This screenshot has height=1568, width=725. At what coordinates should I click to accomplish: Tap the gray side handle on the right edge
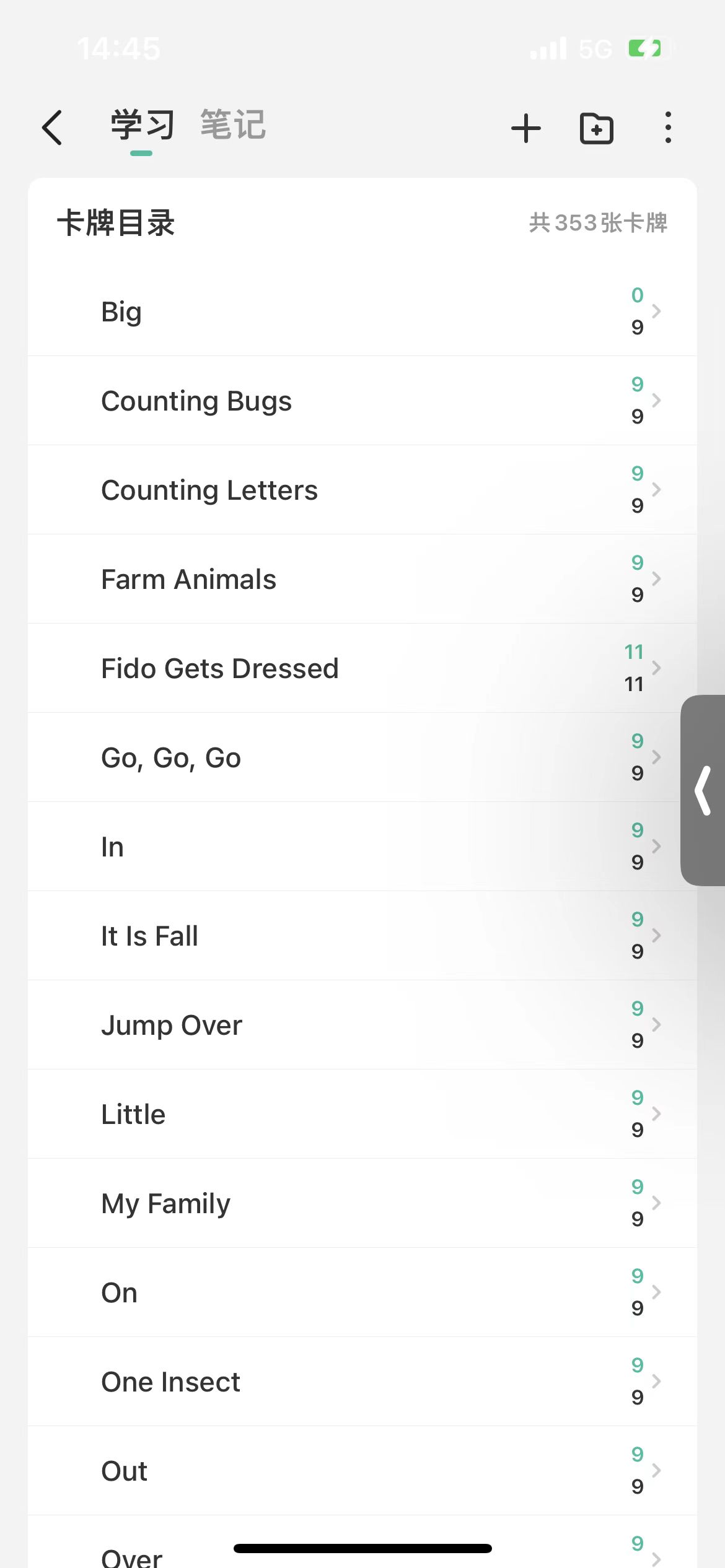point(703,790)
